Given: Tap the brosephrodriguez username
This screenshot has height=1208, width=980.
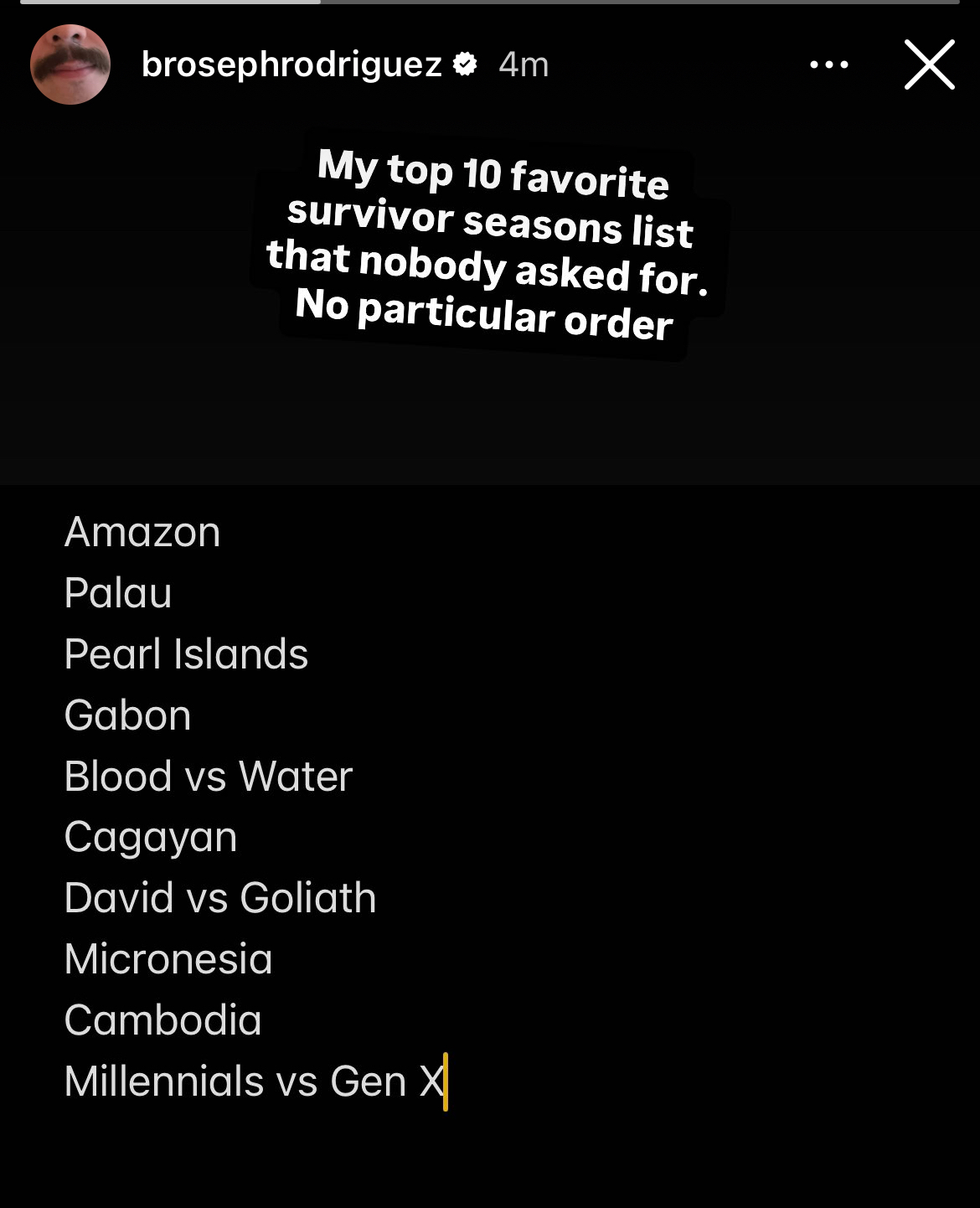Looking at the screenshot, I should point(291,65).
